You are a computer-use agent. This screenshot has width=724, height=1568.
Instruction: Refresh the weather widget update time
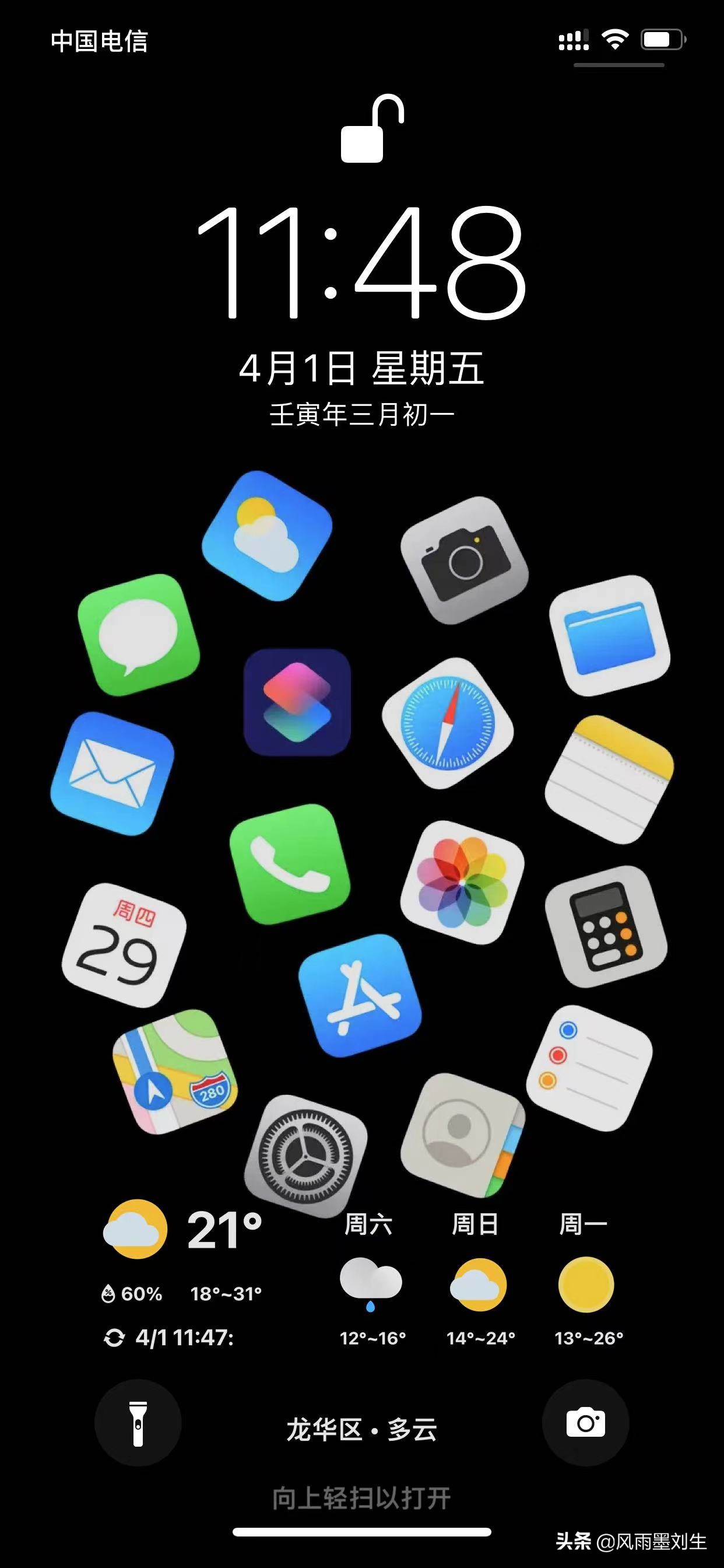[x=114, y=1338]
